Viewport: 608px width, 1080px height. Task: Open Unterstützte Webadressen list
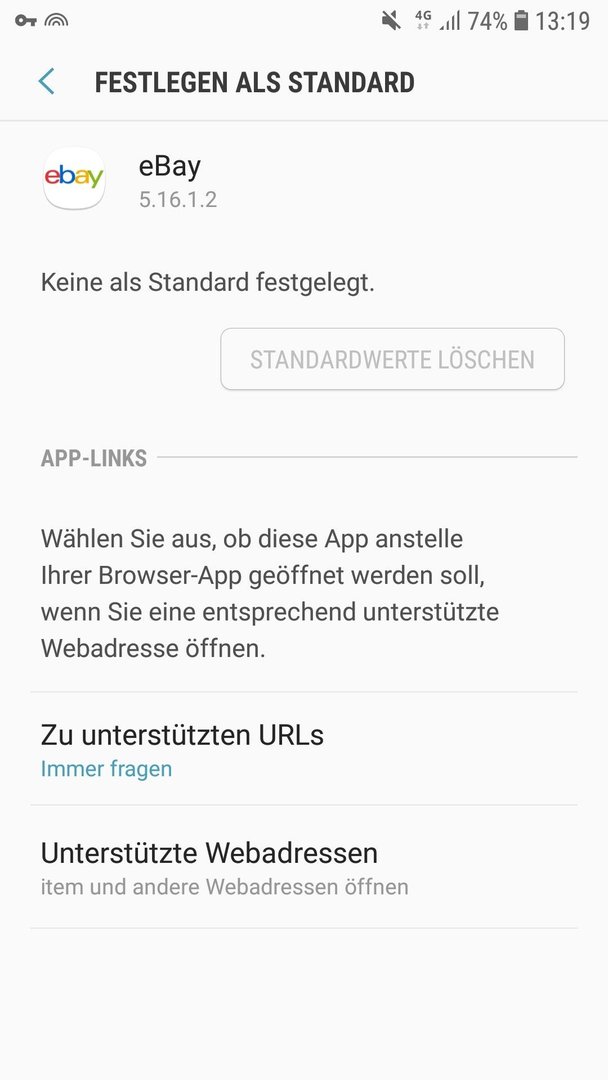click(x=304, y=866)
